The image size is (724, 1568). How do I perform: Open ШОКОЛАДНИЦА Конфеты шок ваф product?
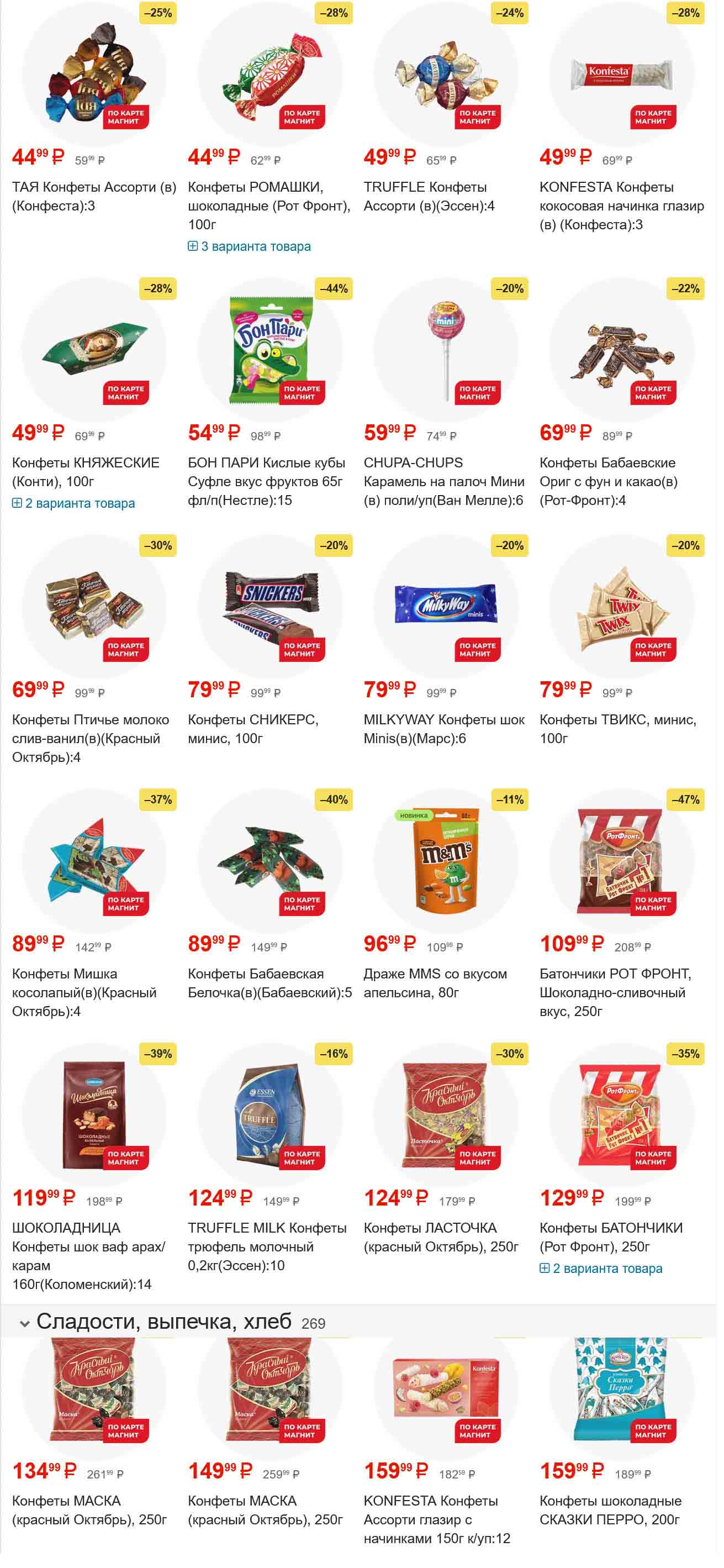point(88,1255)
